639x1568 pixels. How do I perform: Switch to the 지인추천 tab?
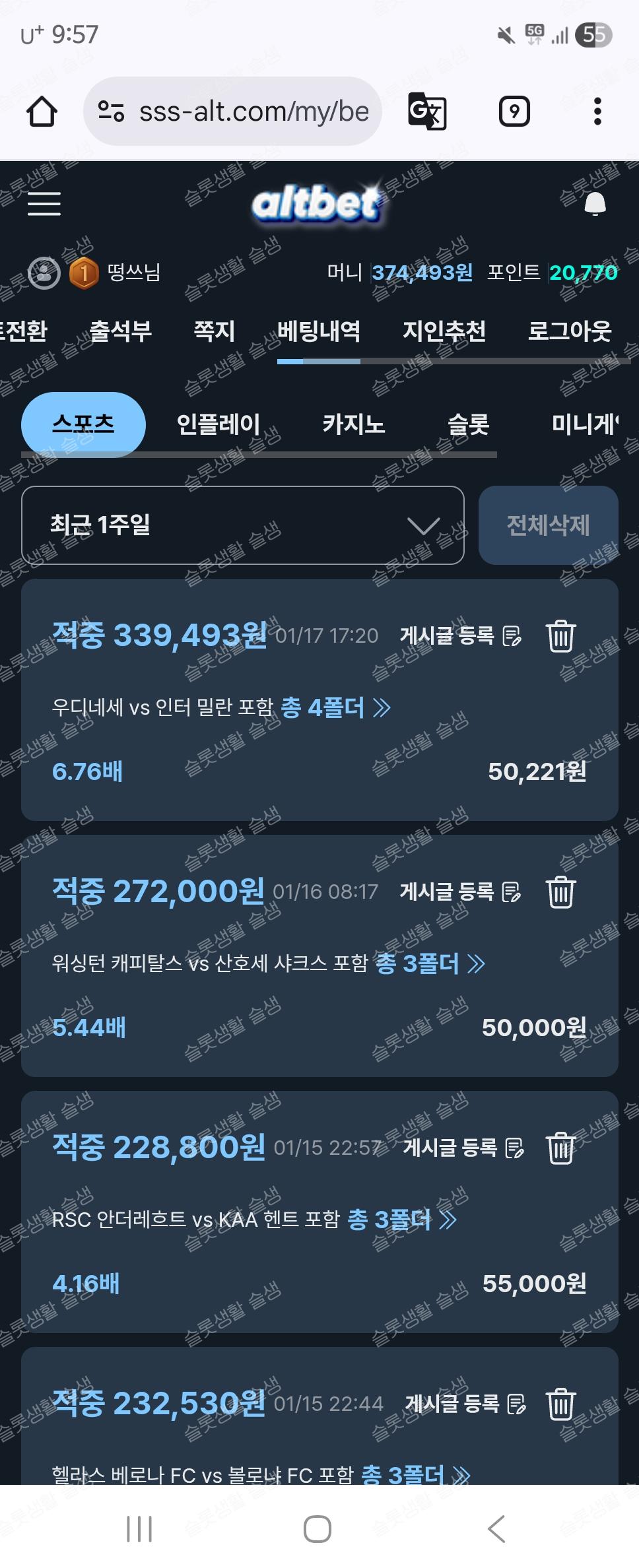tap(444, 331)
